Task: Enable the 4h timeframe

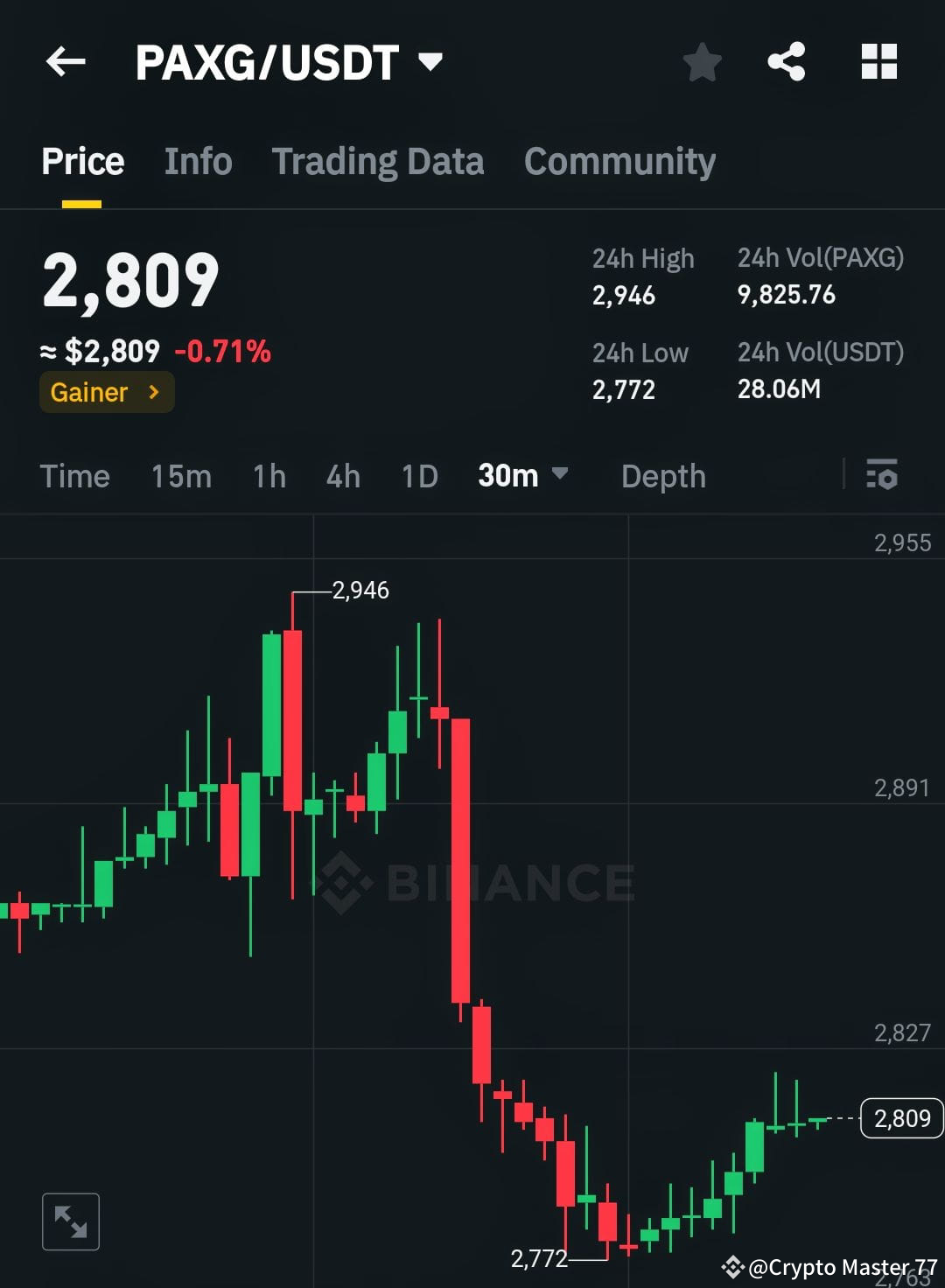Action: pos(342,476)
